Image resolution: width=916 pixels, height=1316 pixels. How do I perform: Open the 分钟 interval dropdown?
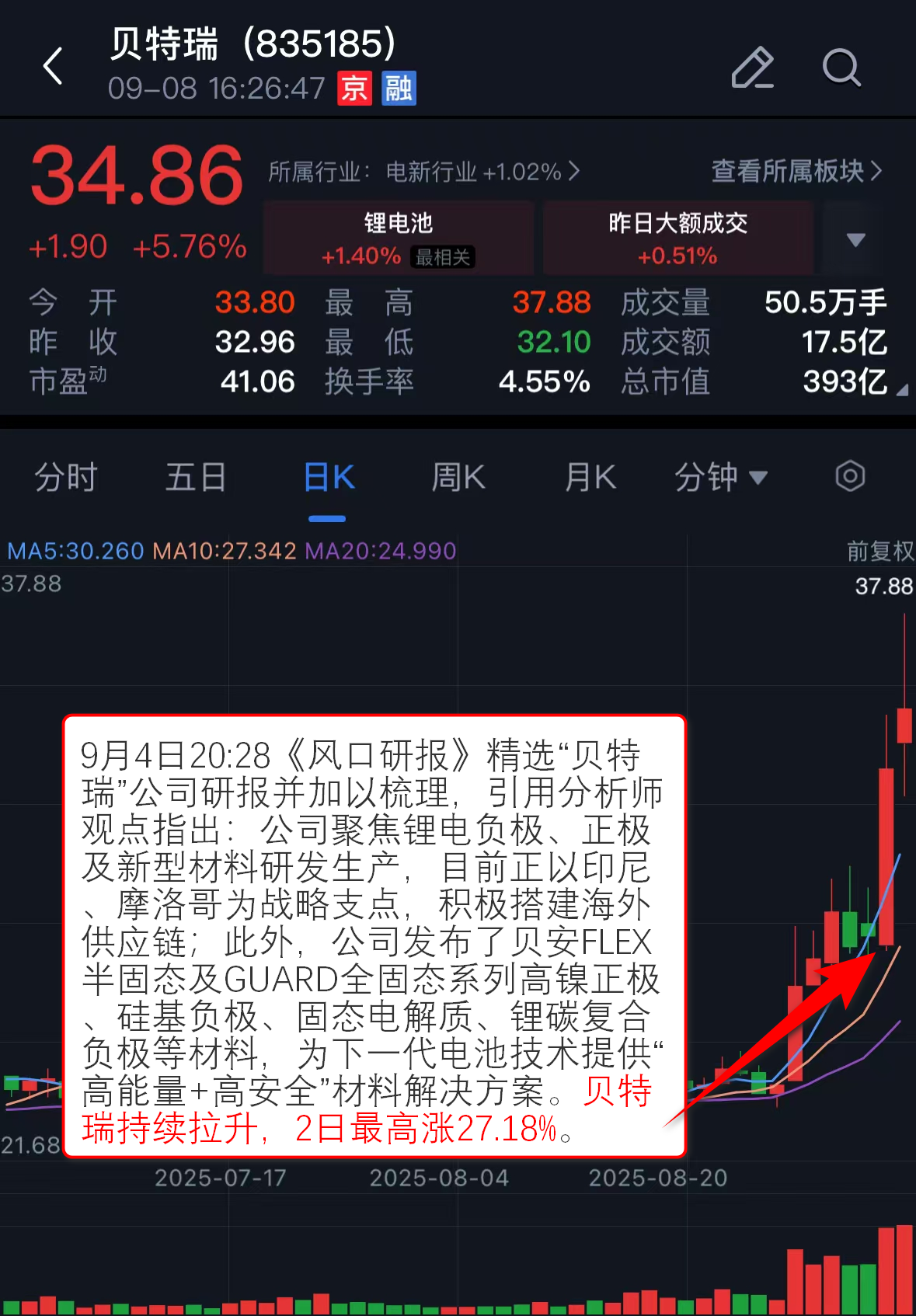[720, 477]
